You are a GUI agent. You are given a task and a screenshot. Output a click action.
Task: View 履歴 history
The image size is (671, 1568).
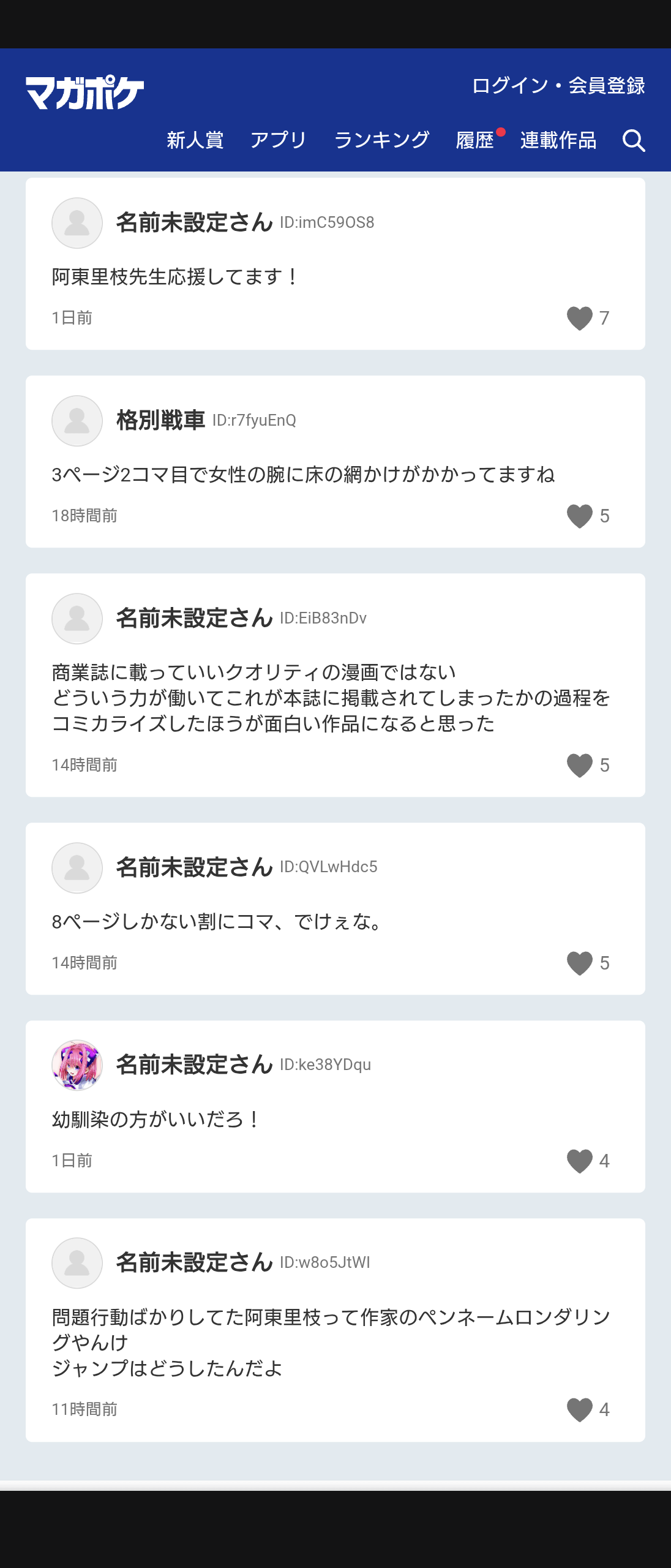[475, 140]
